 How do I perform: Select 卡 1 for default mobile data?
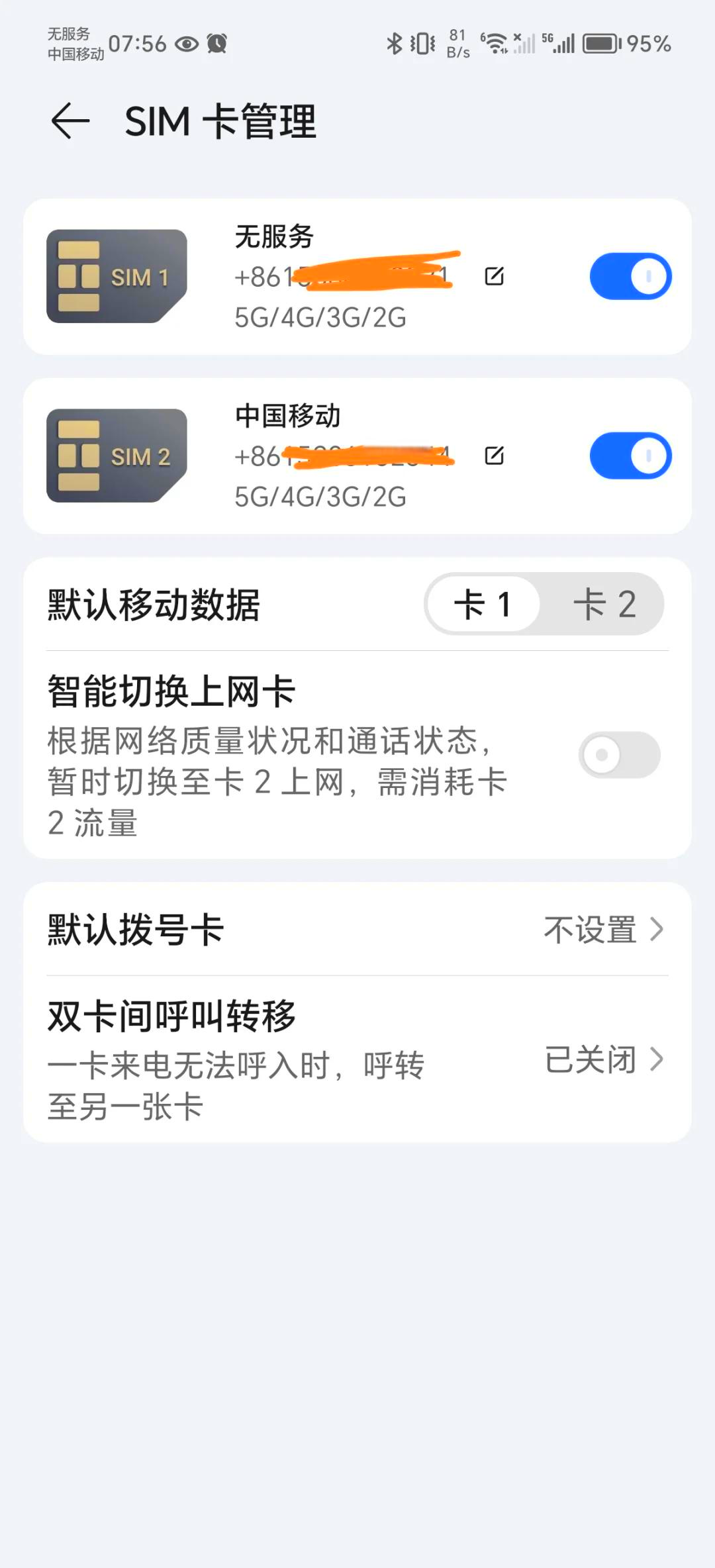click(483, 604)
